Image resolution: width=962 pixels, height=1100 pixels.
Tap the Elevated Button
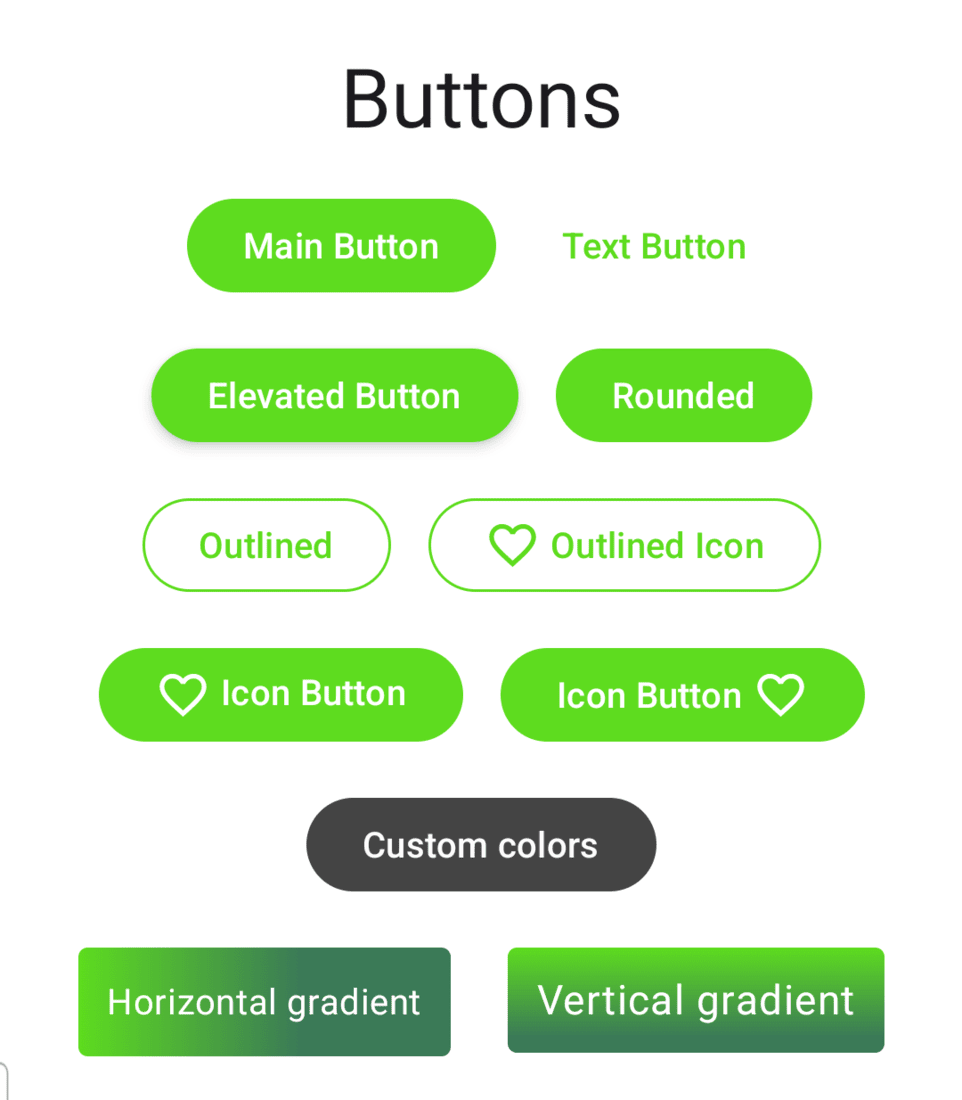point(334,396)
